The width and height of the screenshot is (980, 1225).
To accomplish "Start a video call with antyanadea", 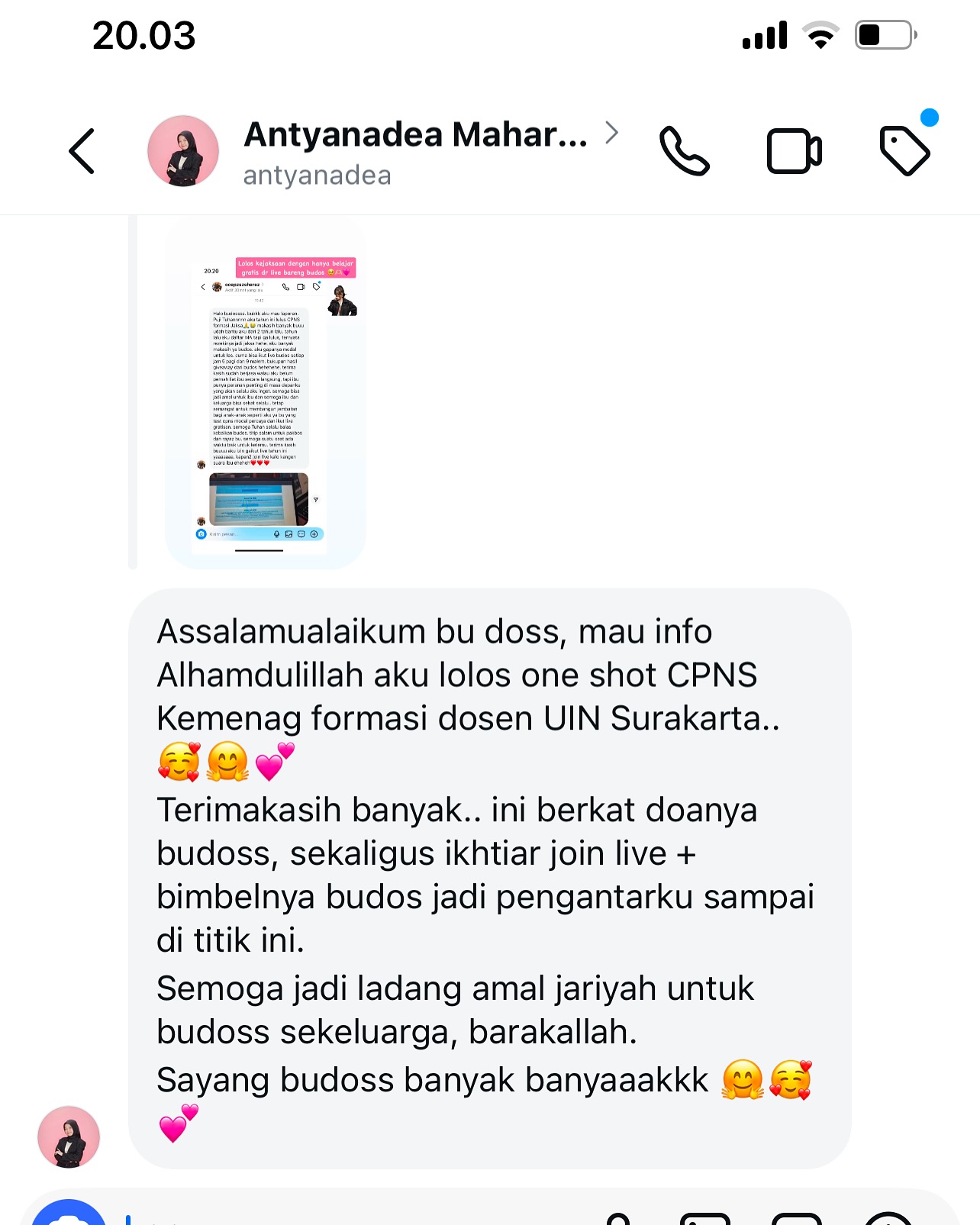I will click(x=794, y=151).
